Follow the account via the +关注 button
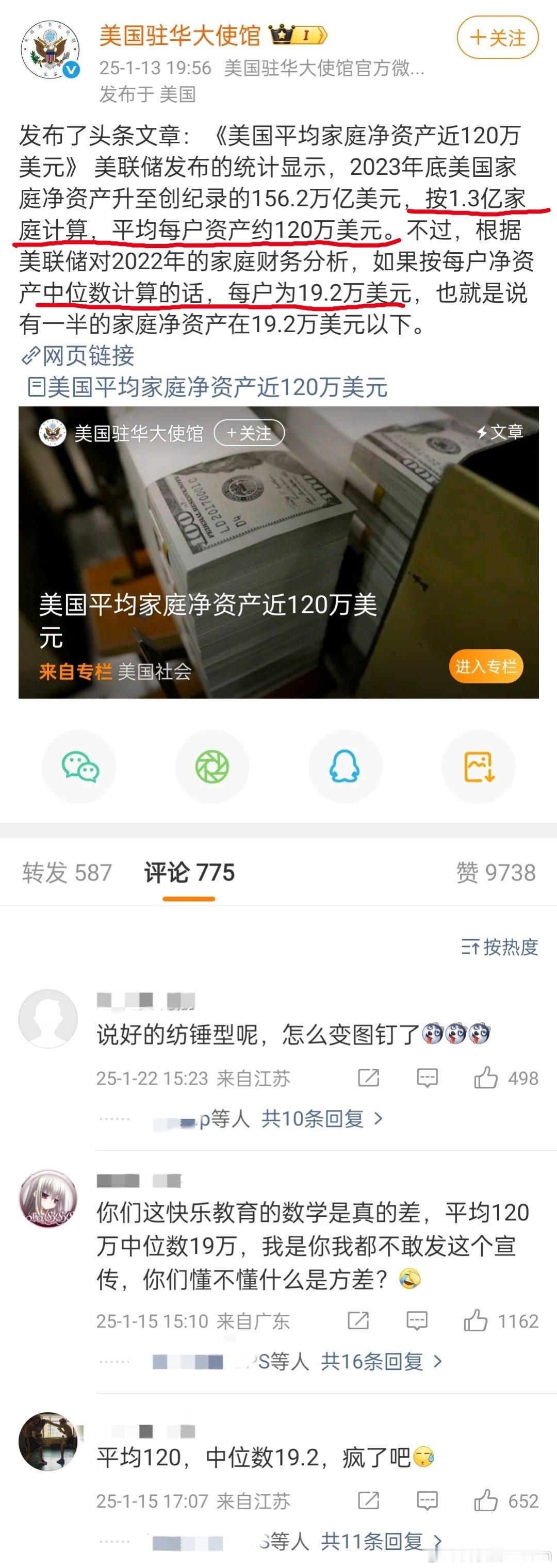Image resolution: width=557 pixels, height=1568 pixels. click(x=498, y=37)
